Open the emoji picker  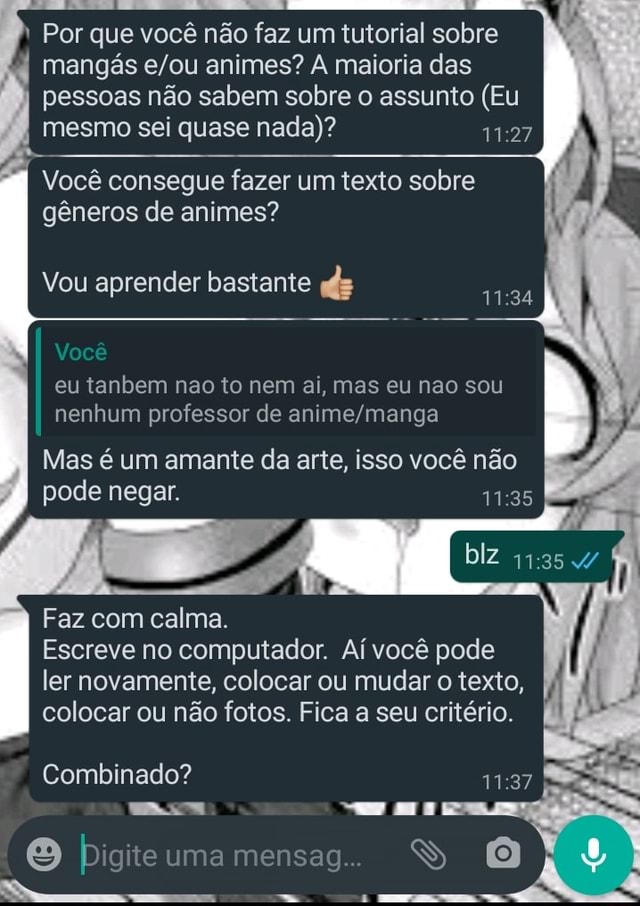[x=42, y=853]
